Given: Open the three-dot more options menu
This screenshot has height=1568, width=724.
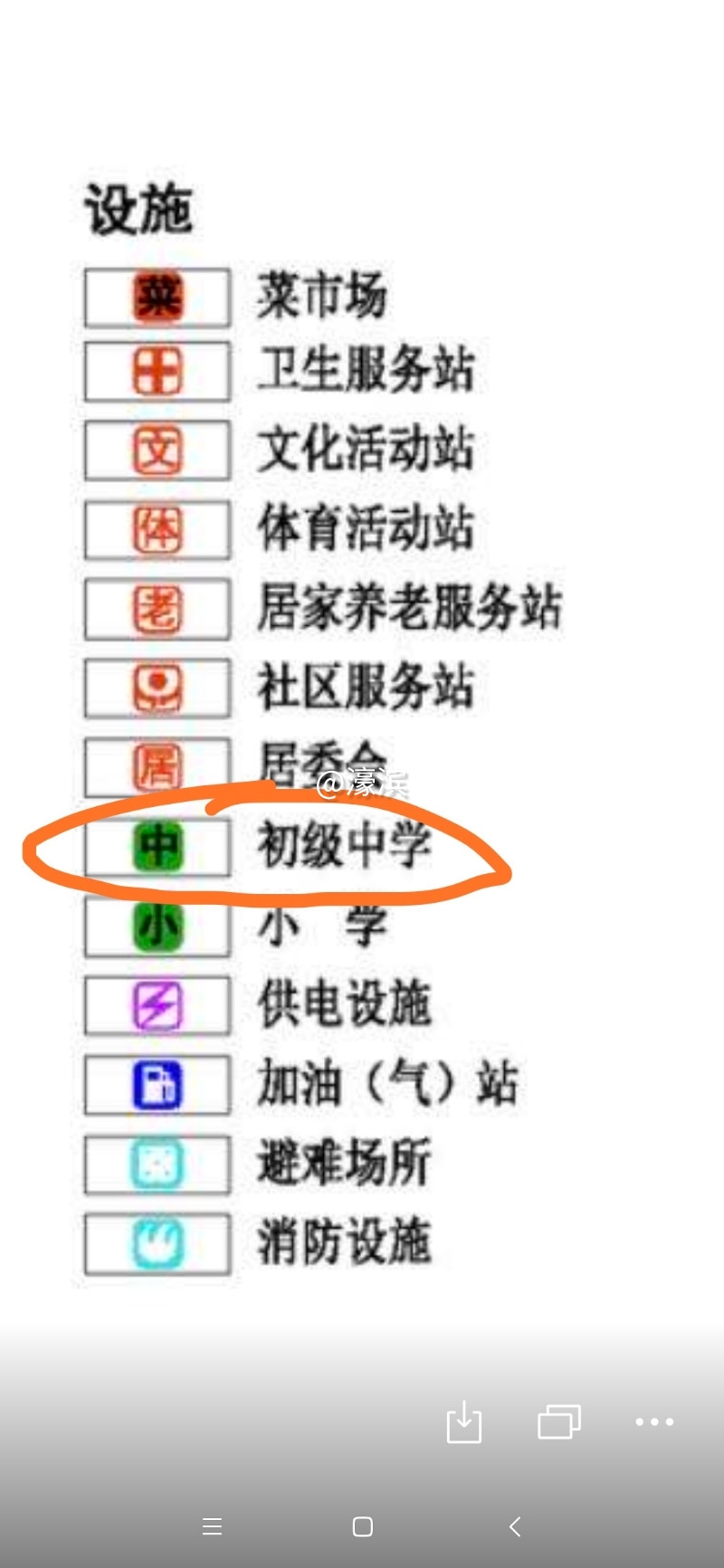Looking at the screenshot, I should (x=654, y=1421).
